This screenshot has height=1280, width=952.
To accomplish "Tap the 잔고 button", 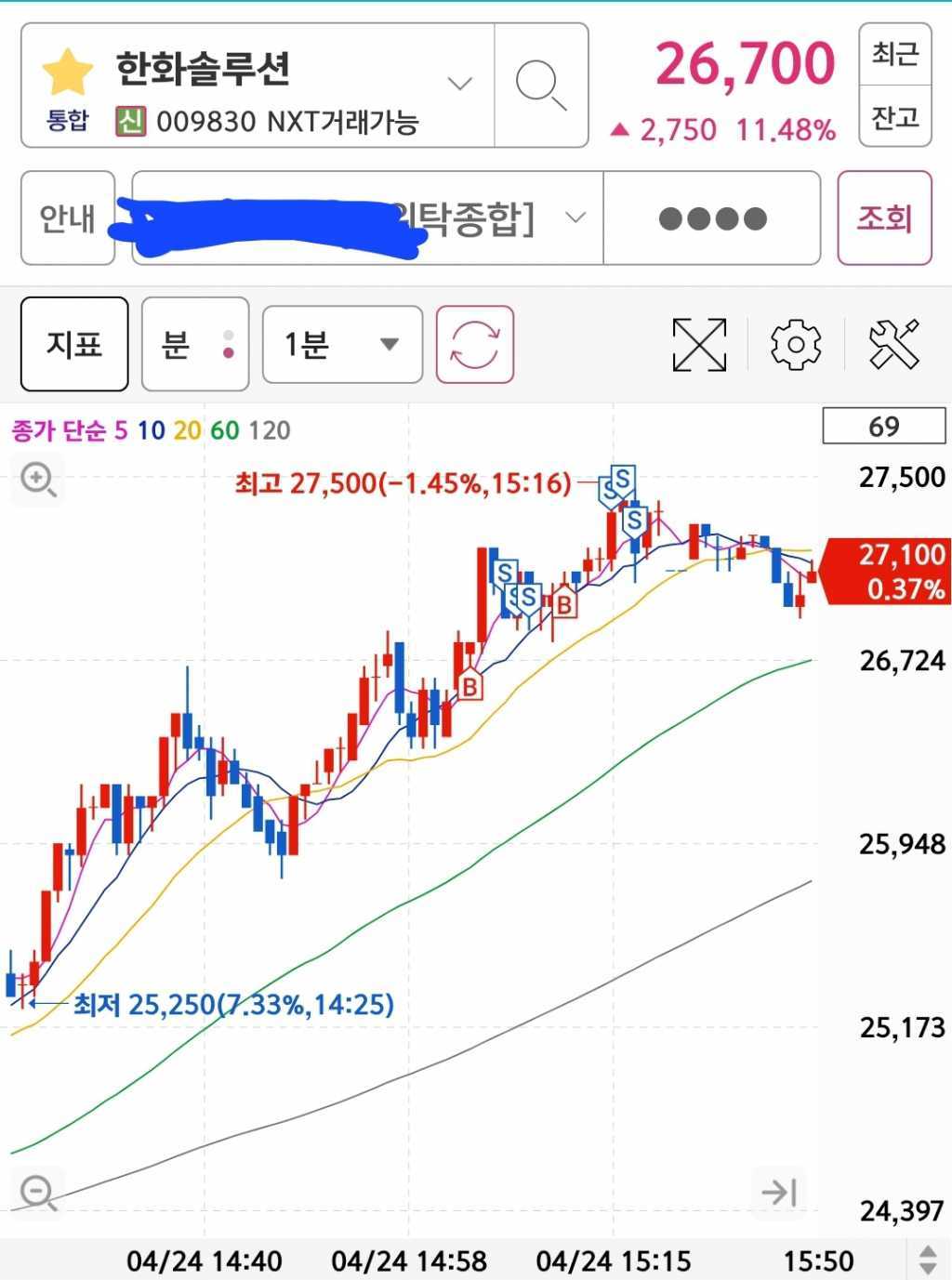I will (x=894, y=117).
